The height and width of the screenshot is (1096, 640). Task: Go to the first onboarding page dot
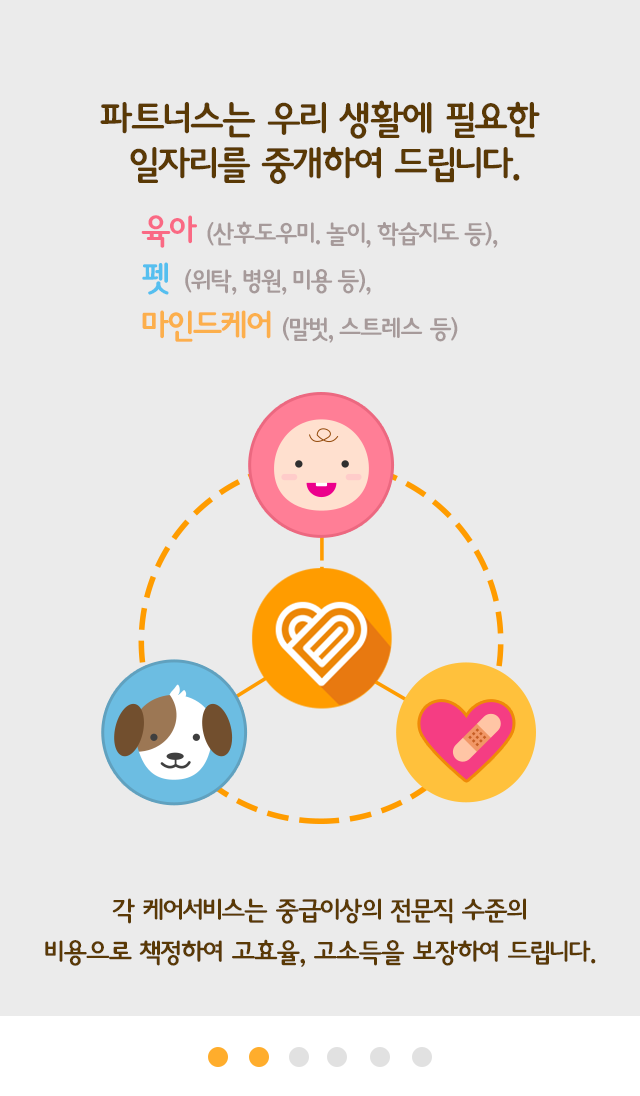tap(218, 1057)
